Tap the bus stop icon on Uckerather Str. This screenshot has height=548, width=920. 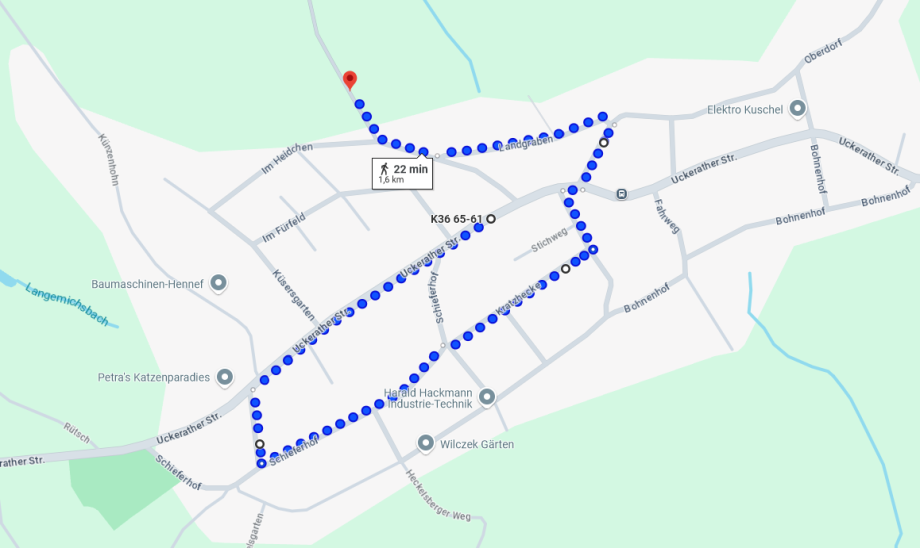(x=621, y=194)
